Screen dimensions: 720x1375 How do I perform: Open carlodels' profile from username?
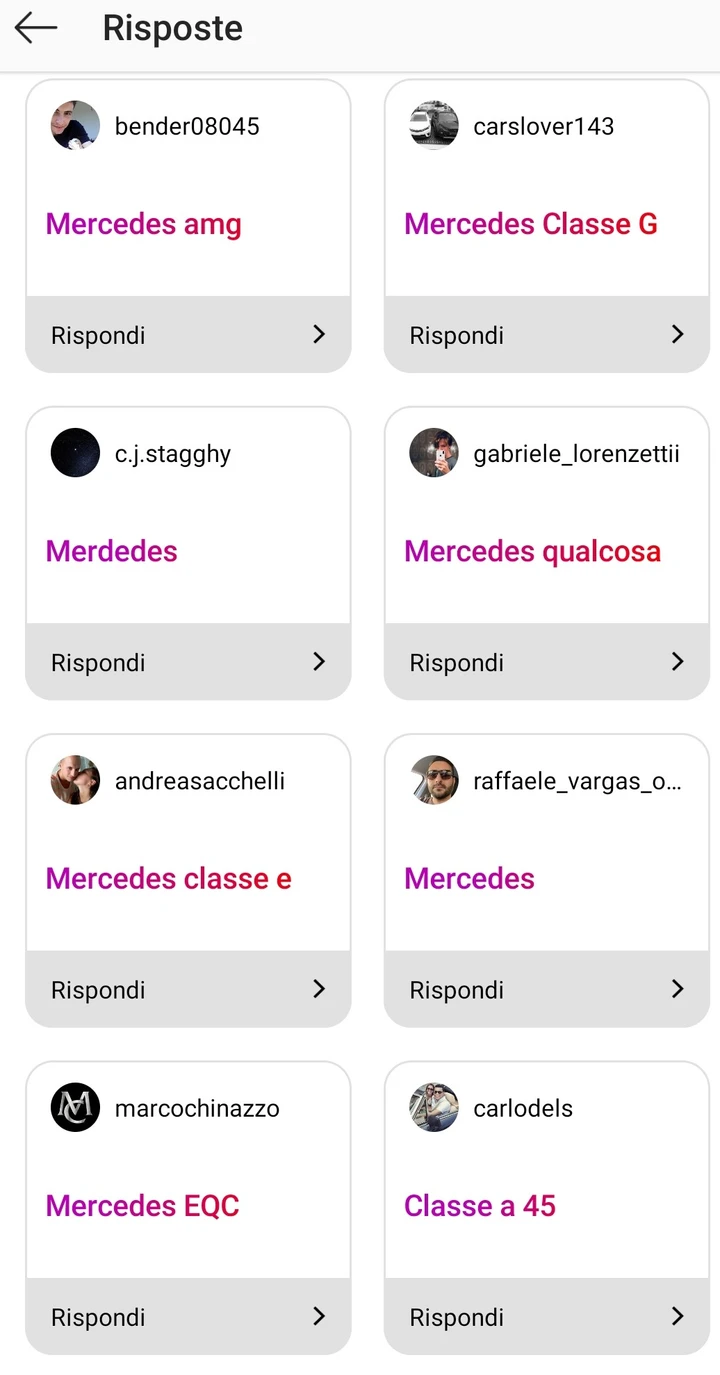point(523,1108)
